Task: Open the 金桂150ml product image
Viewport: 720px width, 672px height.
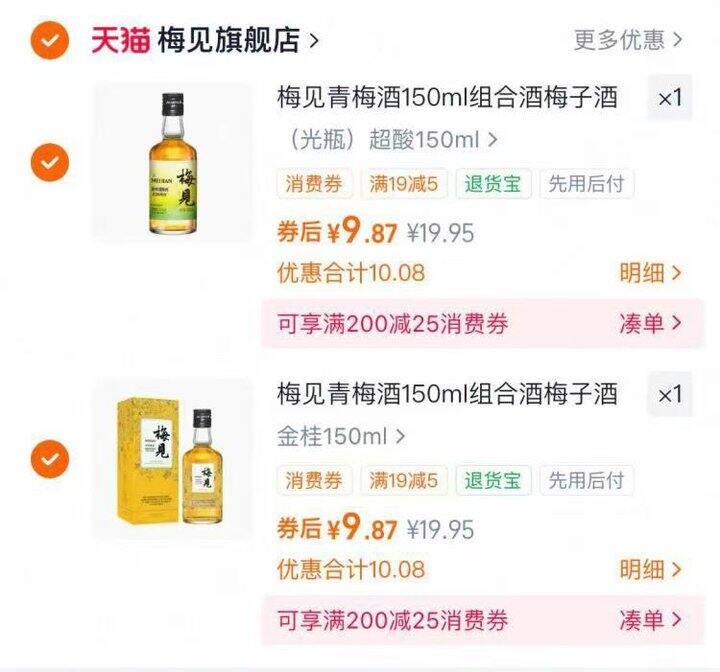Action: point(173,460)
